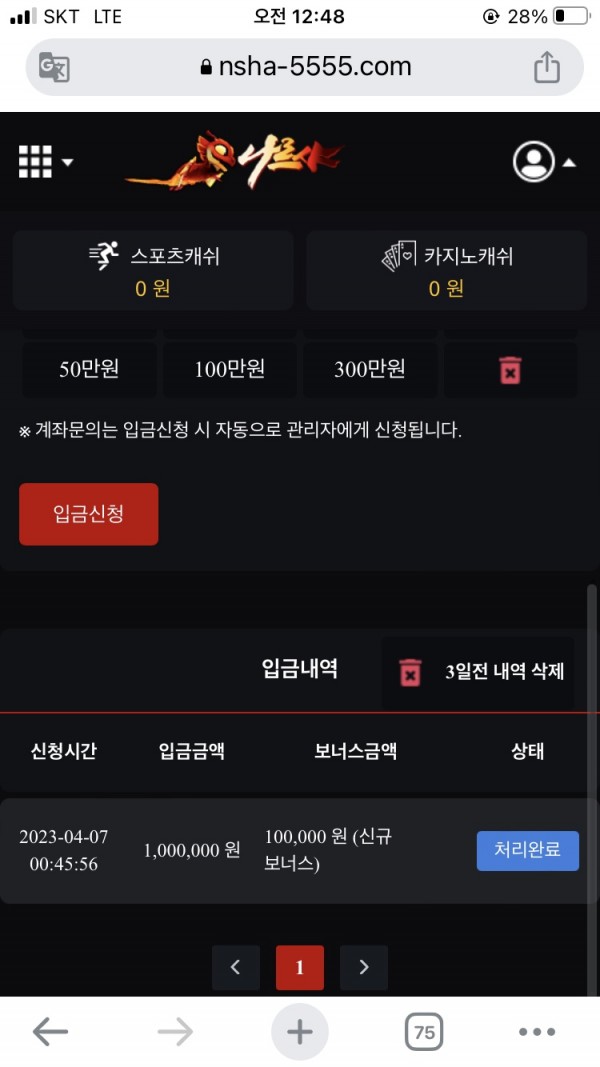Open the user profile menu
Viewport: 600px width, 1067px height.
point(544,162)
